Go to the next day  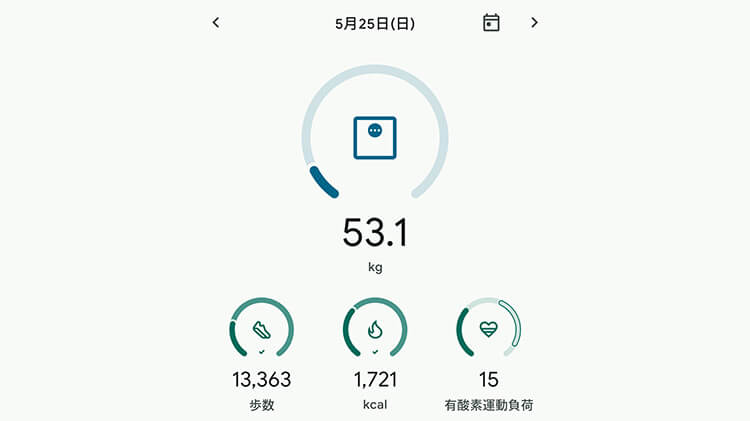point(534,23)
